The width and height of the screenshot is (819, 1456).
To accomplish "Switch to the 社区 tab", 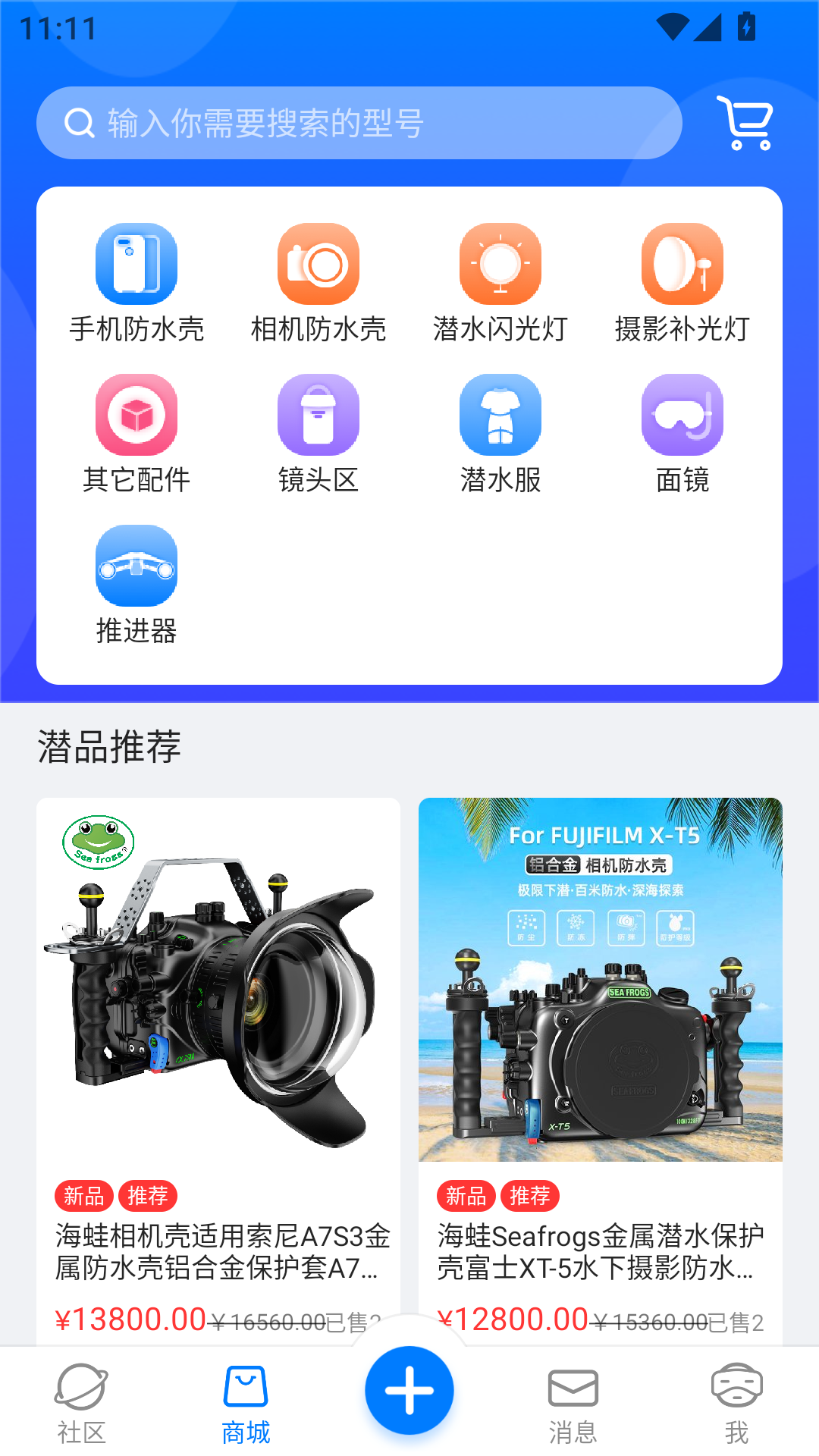I will tap(81, 1403).
